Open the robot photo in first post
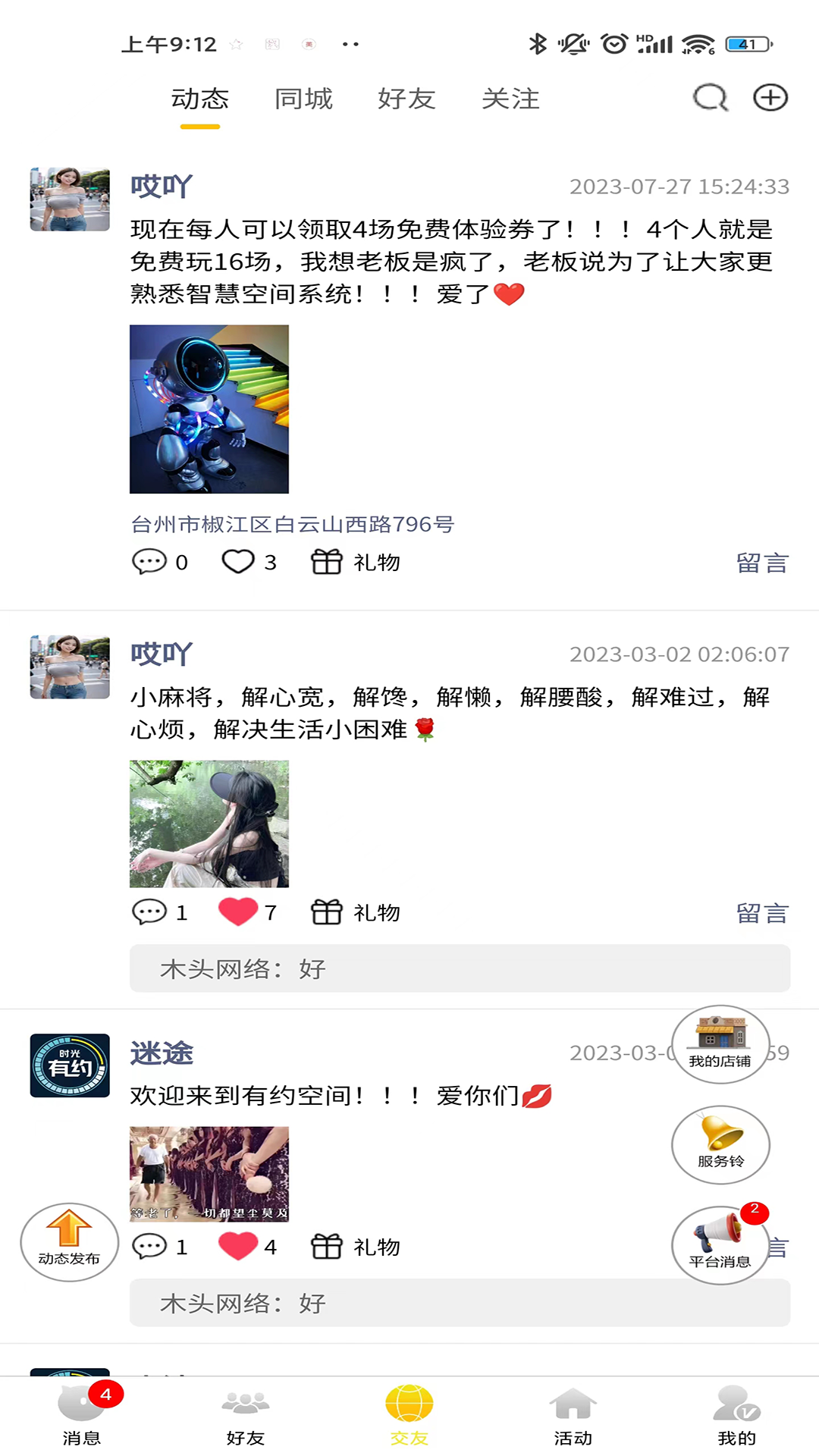819x1456 pixels. pos(209,409)
